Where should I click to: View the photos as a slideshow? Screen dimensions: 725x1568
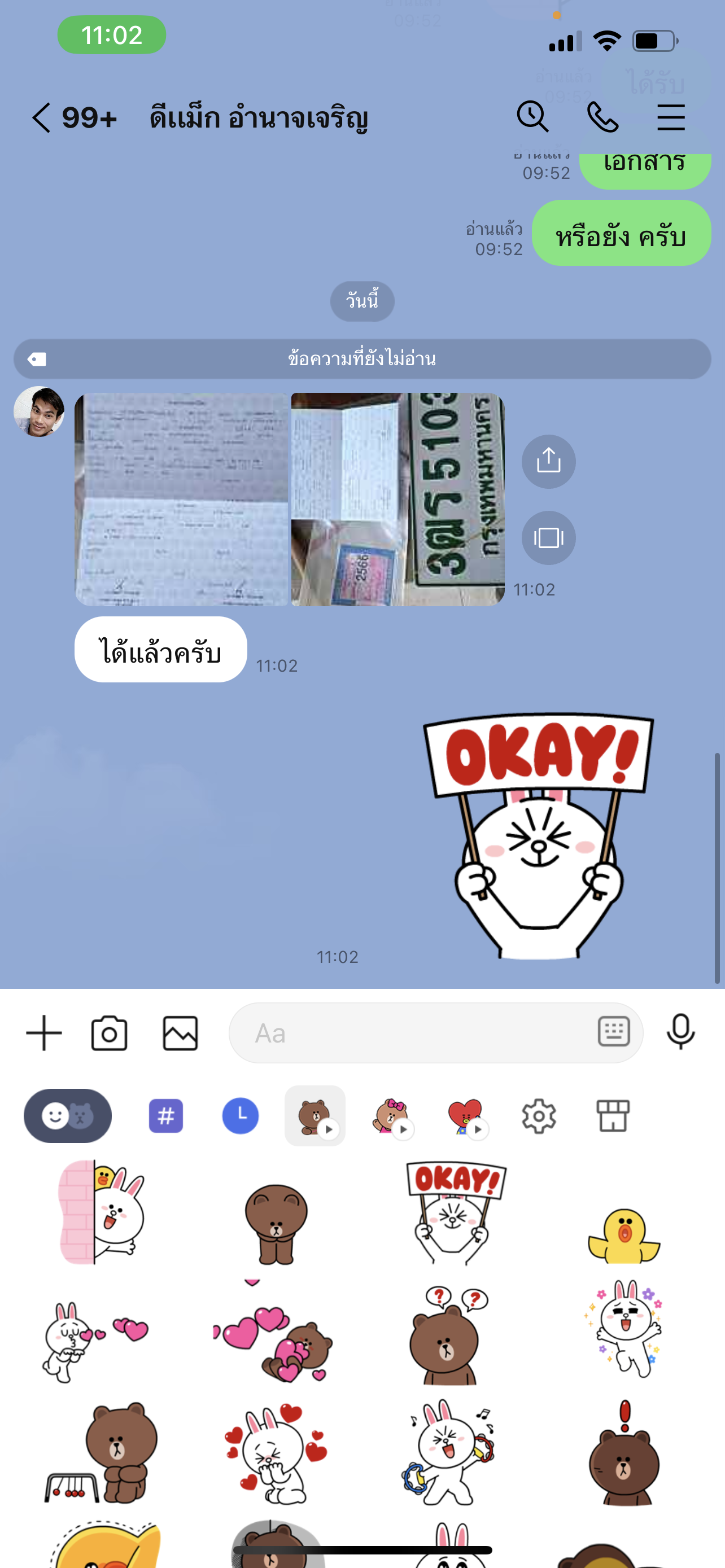(x=548, y=537)
